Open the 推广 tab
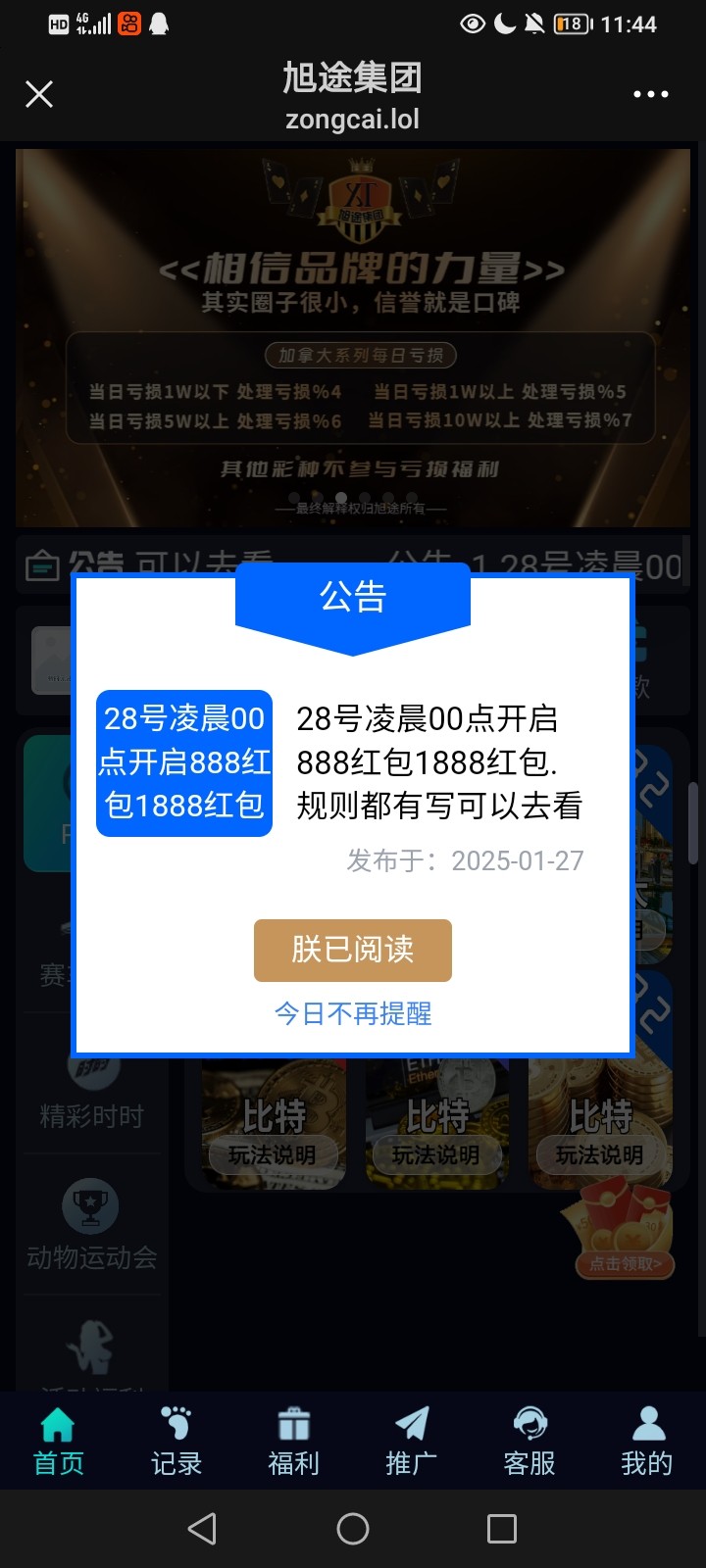706x1568 pixels. [x=412, y=1442]
